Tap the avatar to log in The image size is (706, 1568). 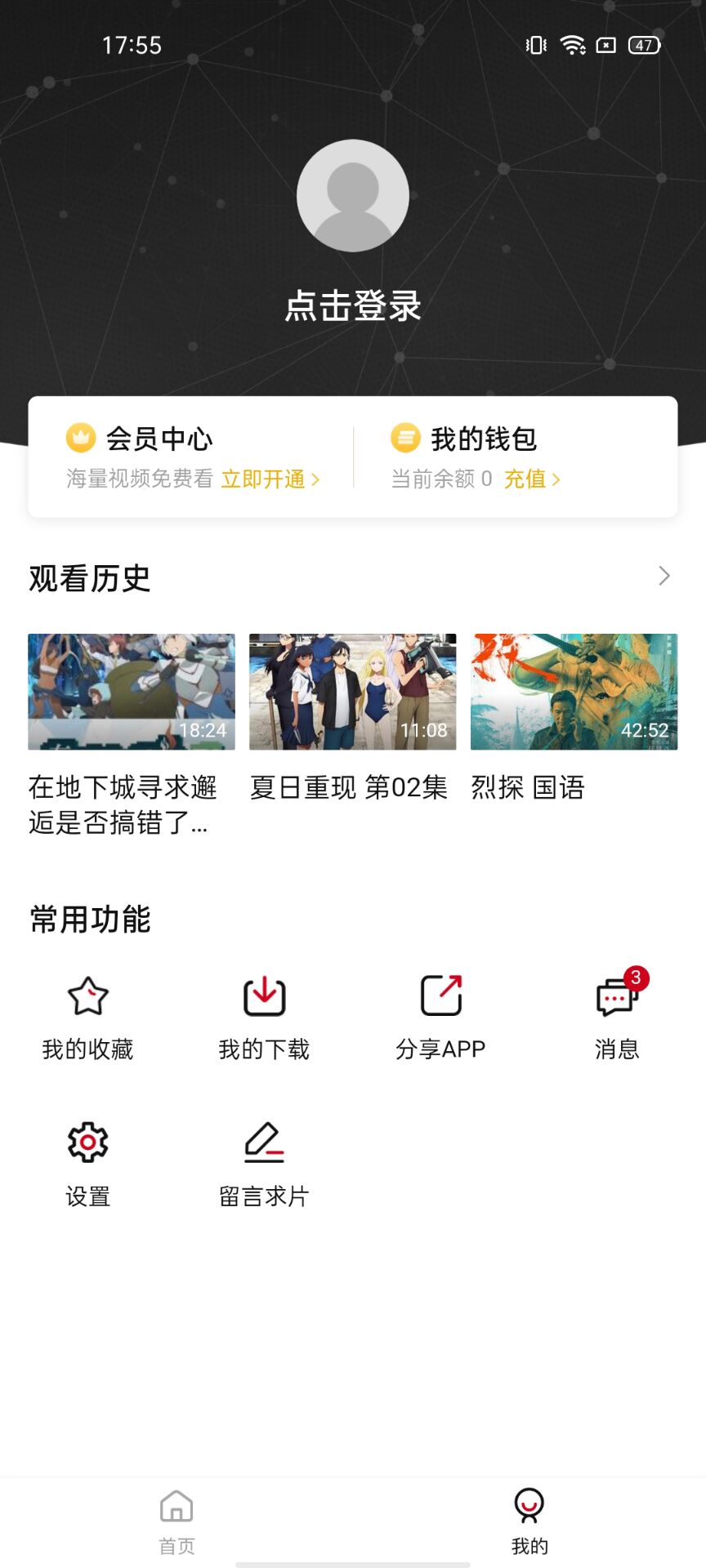point(353,195)
